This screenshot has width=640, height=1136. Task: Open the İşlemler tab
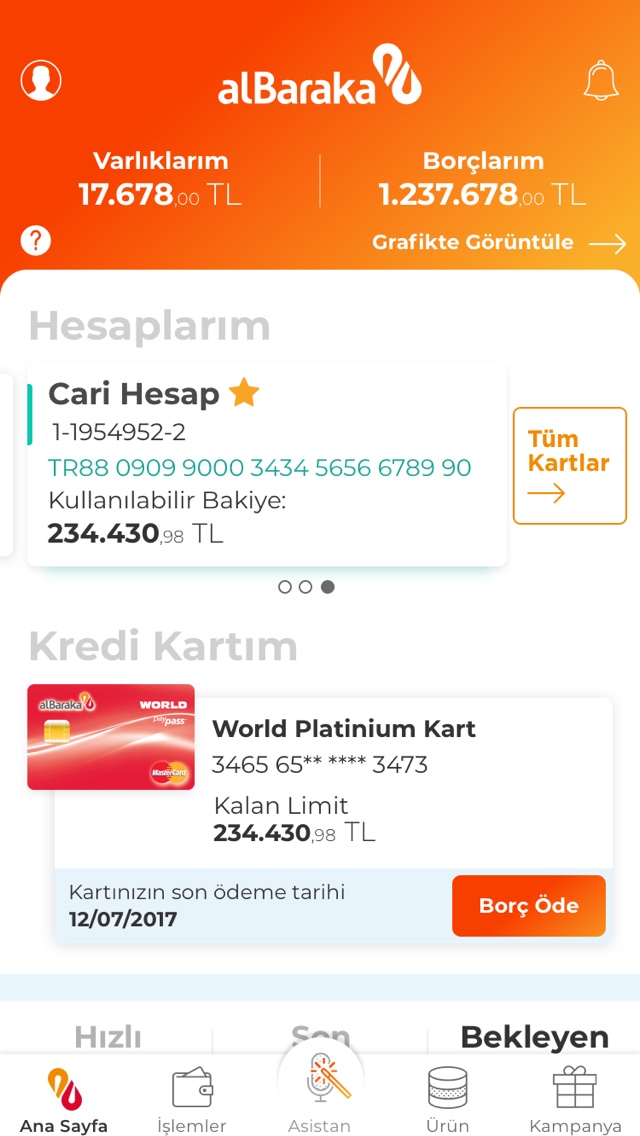coord(192,1099)
